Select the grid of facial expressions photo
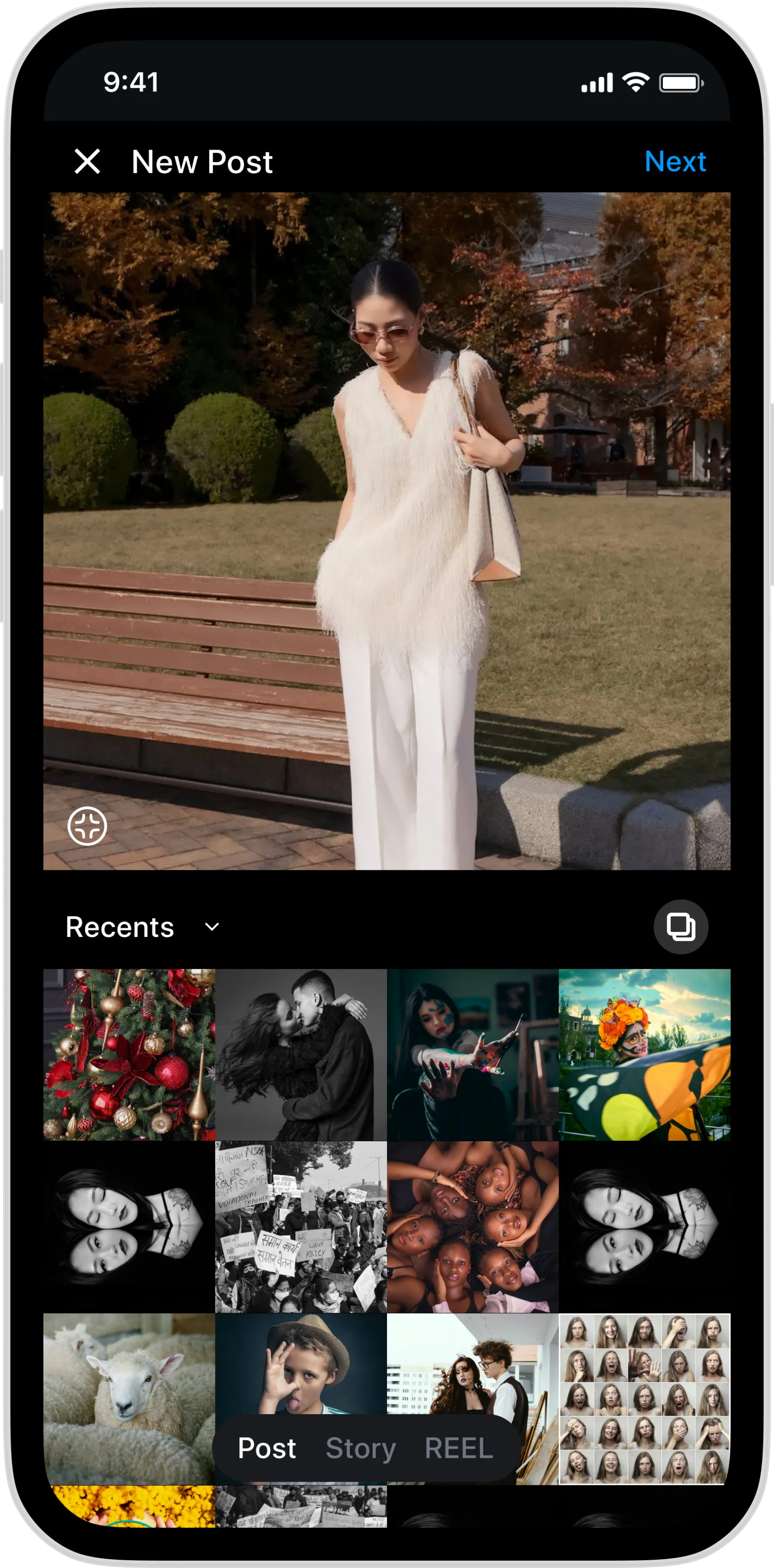The width and height of the screenshot is (774, 1568). pyautogui.click(x=644, y=1398)
